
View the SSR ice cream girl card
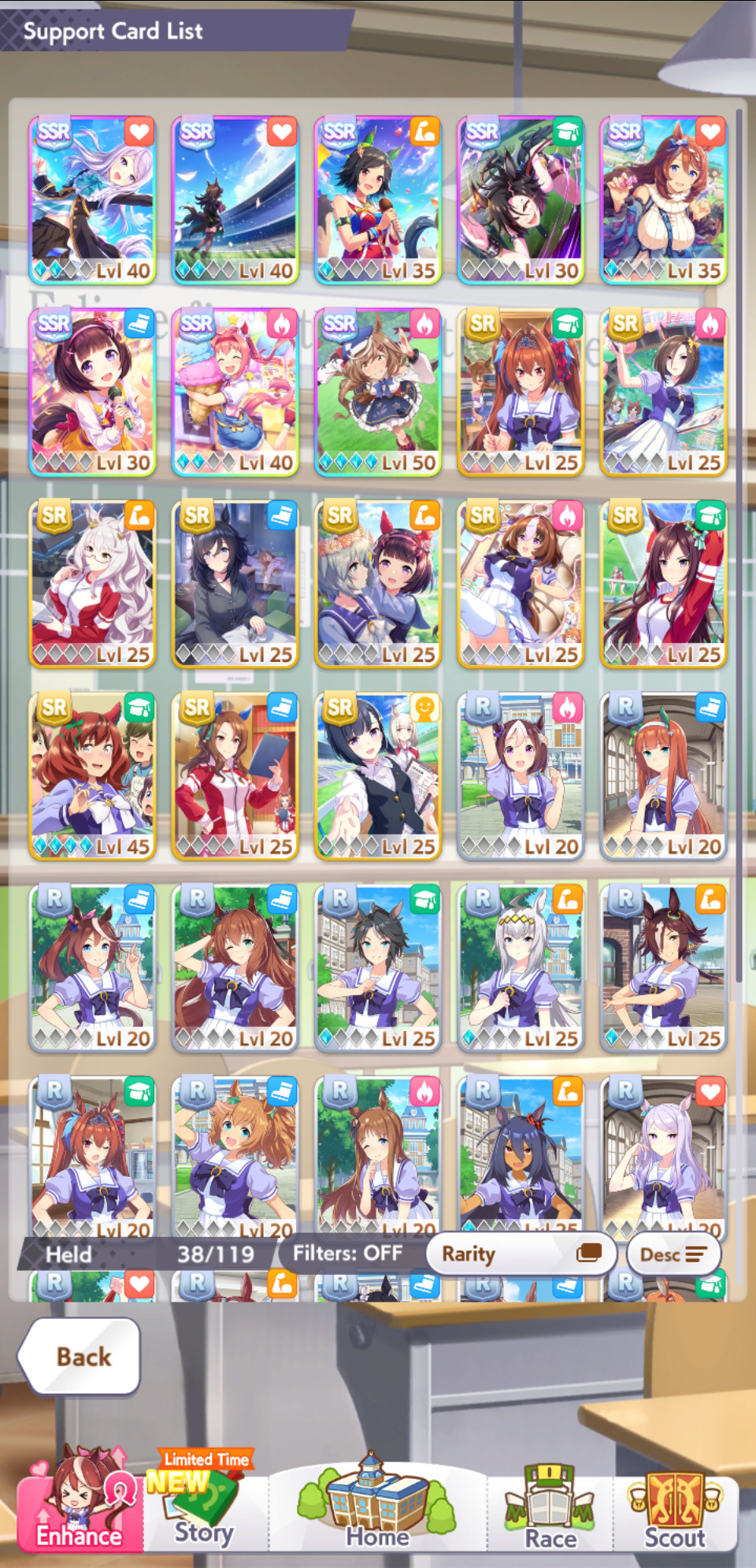tap(235, 392)
